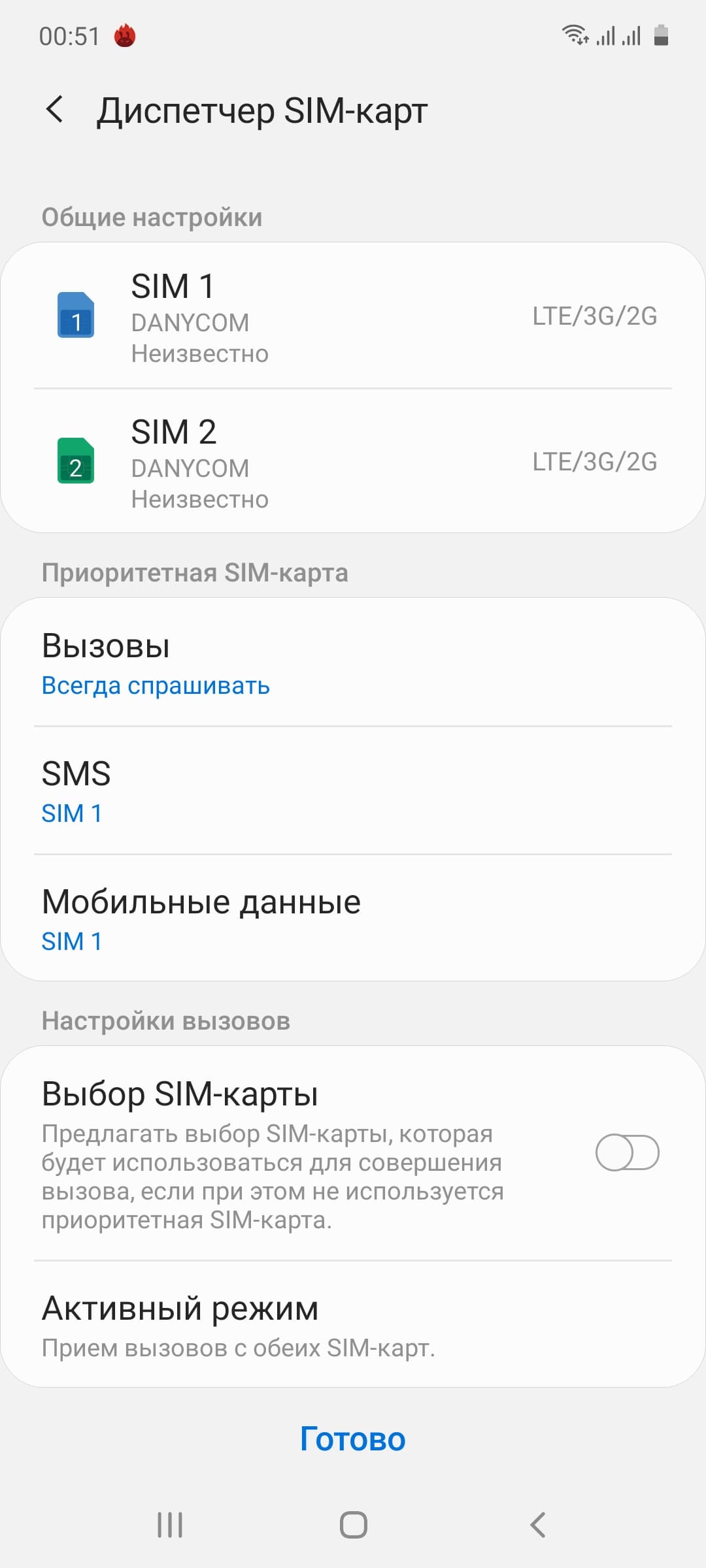The image size is (706, 1568).
Task: Change preferred SIM for Вызовы
Action: pyautogui.click(x=353, y=662)
